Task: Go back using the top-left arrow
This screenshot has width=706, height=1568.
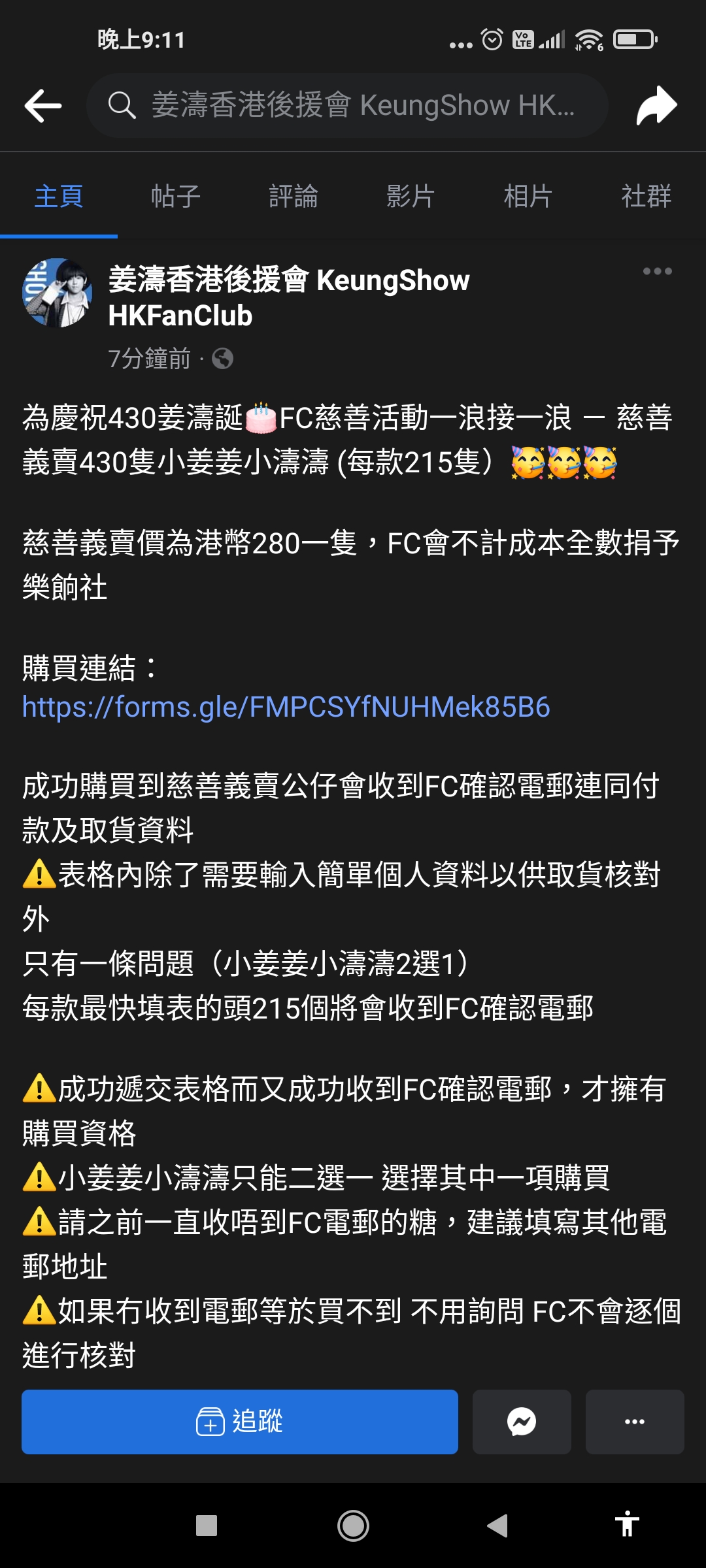Action: pyautogui.click(x=43, y=106)
